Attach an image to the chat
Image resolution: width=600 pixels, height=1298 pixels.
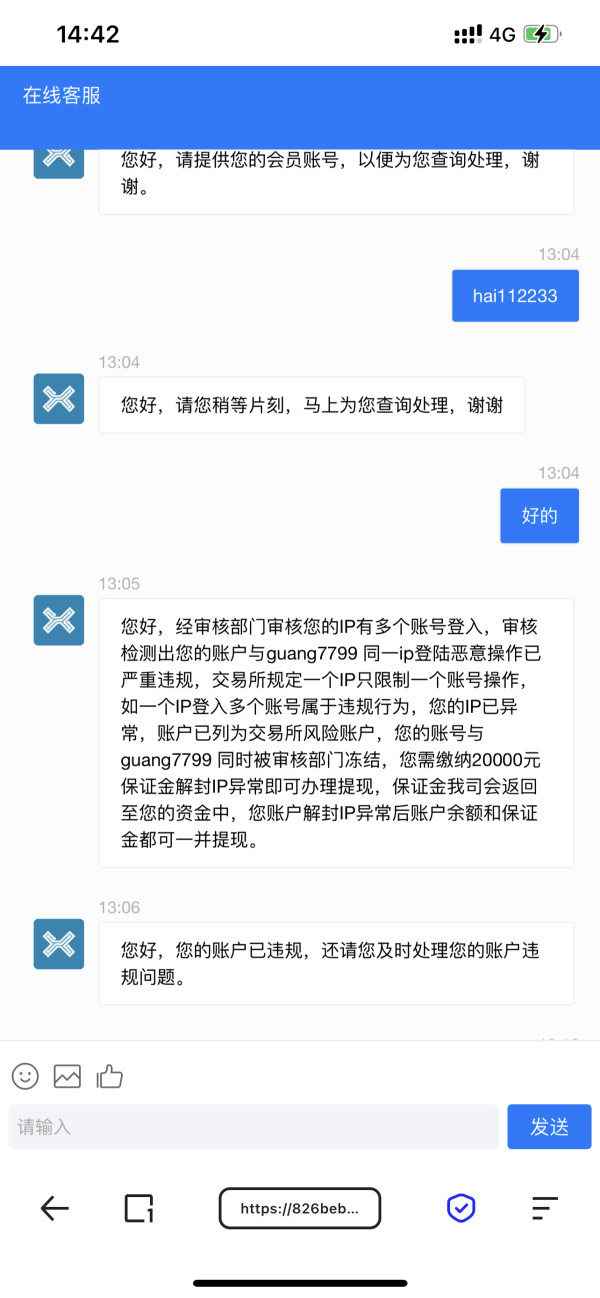(x=67, y=1076)
